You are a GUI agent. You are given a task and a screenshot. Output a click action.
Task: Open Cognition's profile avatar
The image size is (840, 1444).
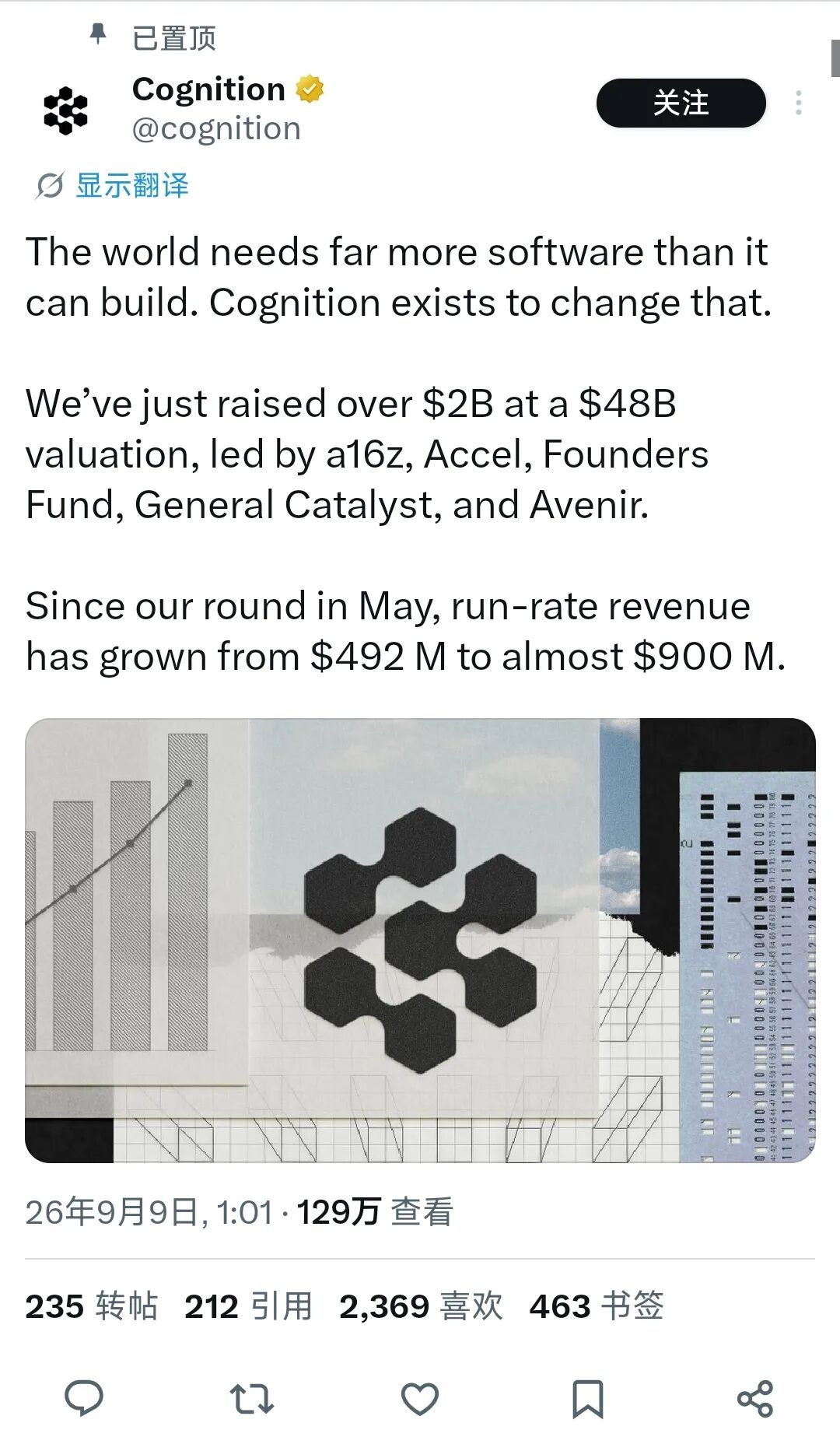tap(66, 110)
